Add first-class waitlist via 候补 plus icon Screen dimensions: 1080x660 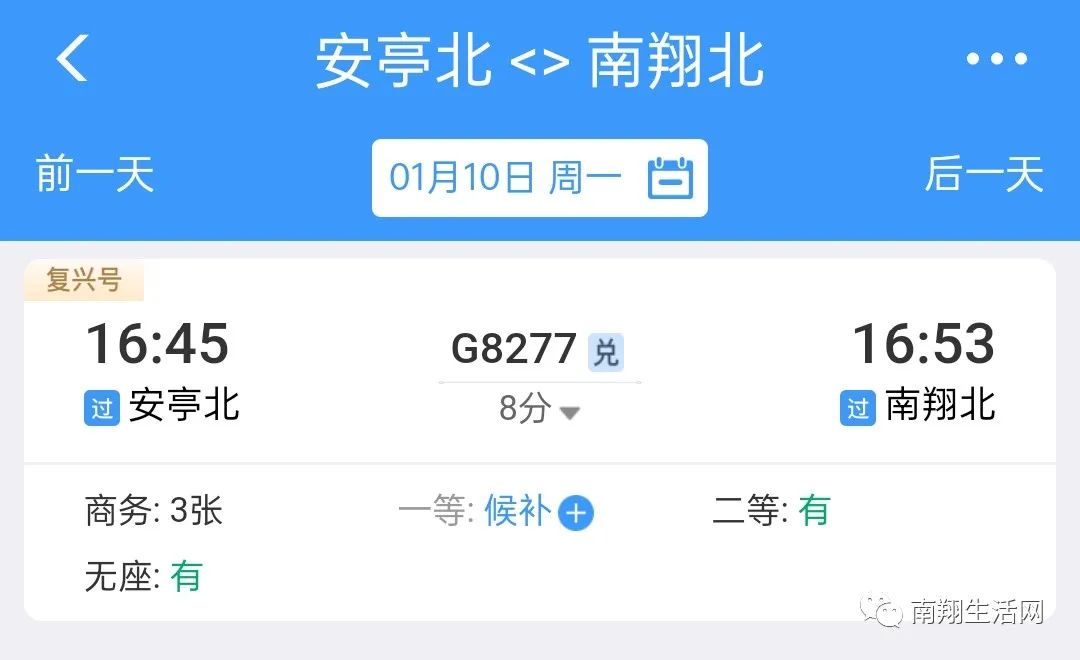[576, 513]
